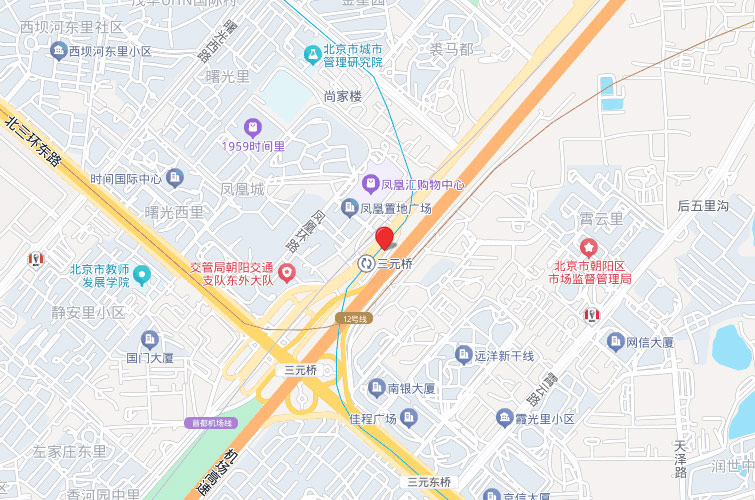Open the 网信大厦 place marker
The height and width of the screenshot is (500, 755).
tap(616, 342)
